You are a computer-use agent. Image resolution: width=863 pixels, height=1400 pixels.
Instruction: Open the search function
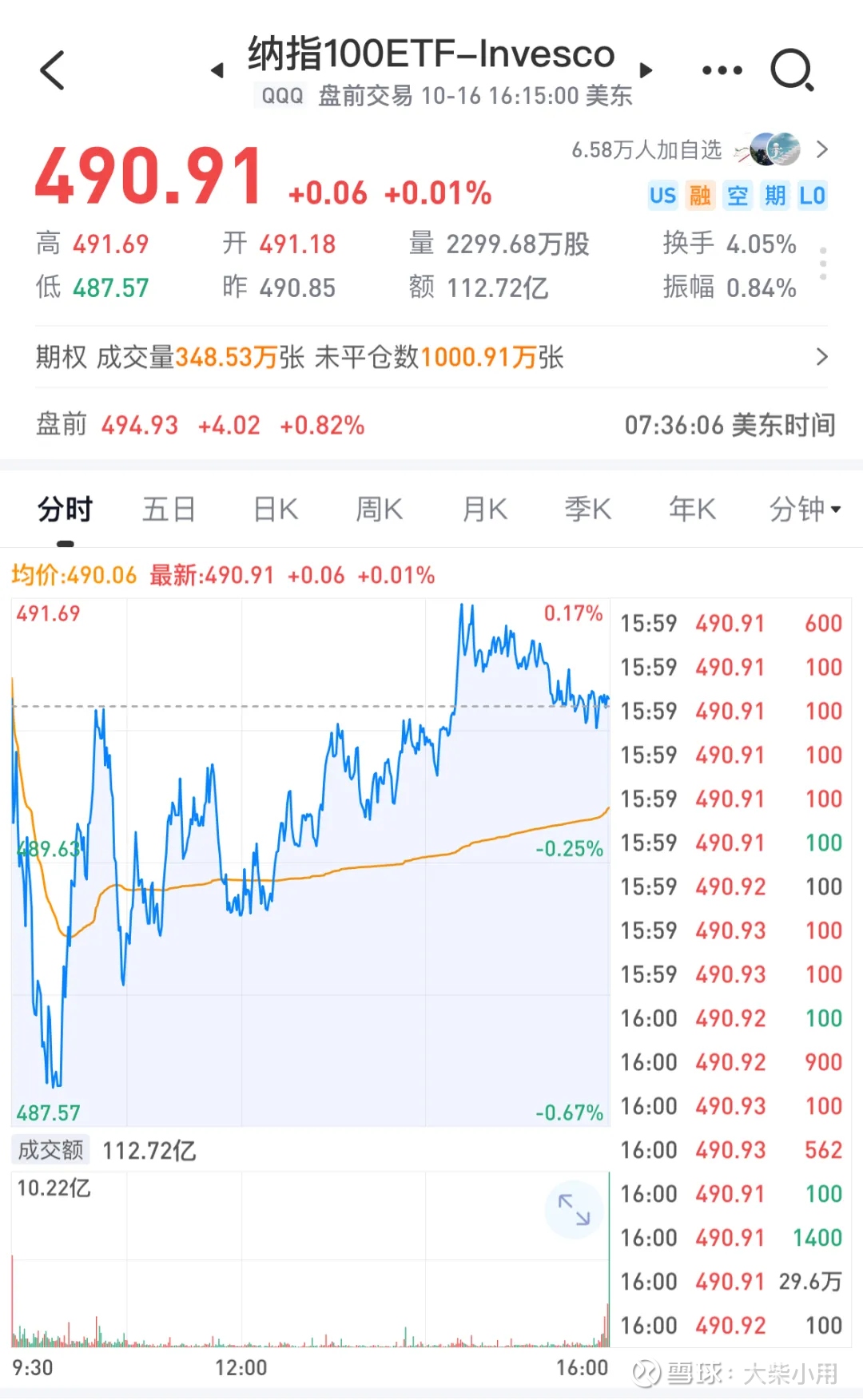(x=791, y=70)
